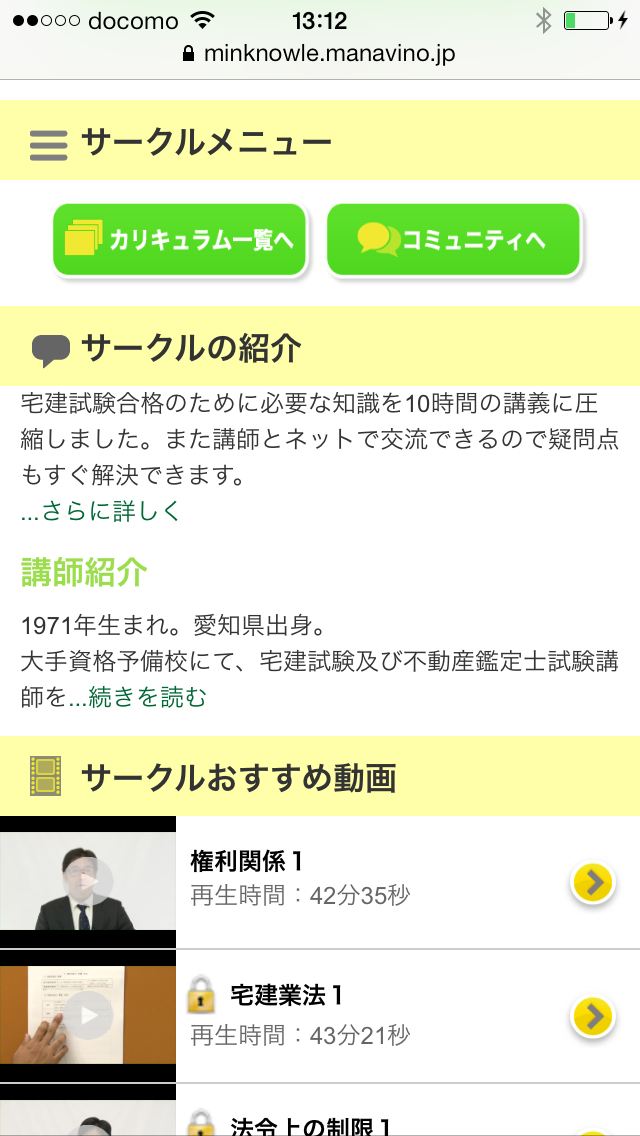Viewport: 640px width, 1136px height.
Task: Play the 宅建業法１ video thumbnail
Action: [88, 1016]
